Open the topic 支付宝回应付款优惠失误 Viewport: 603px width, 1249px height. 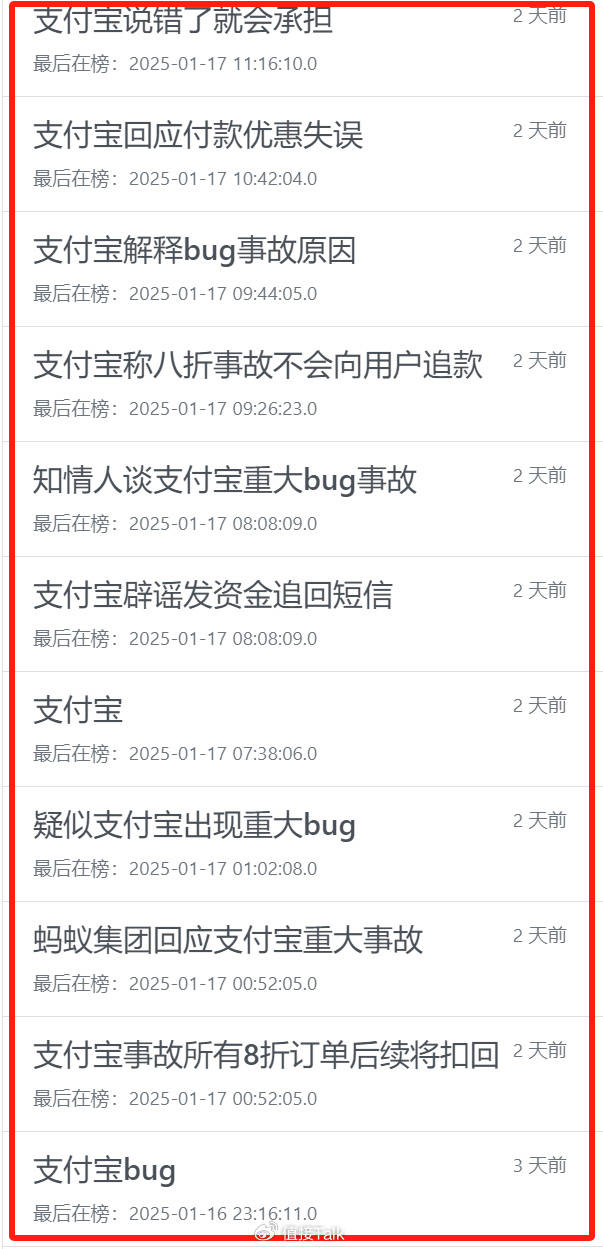click(198, 136)
